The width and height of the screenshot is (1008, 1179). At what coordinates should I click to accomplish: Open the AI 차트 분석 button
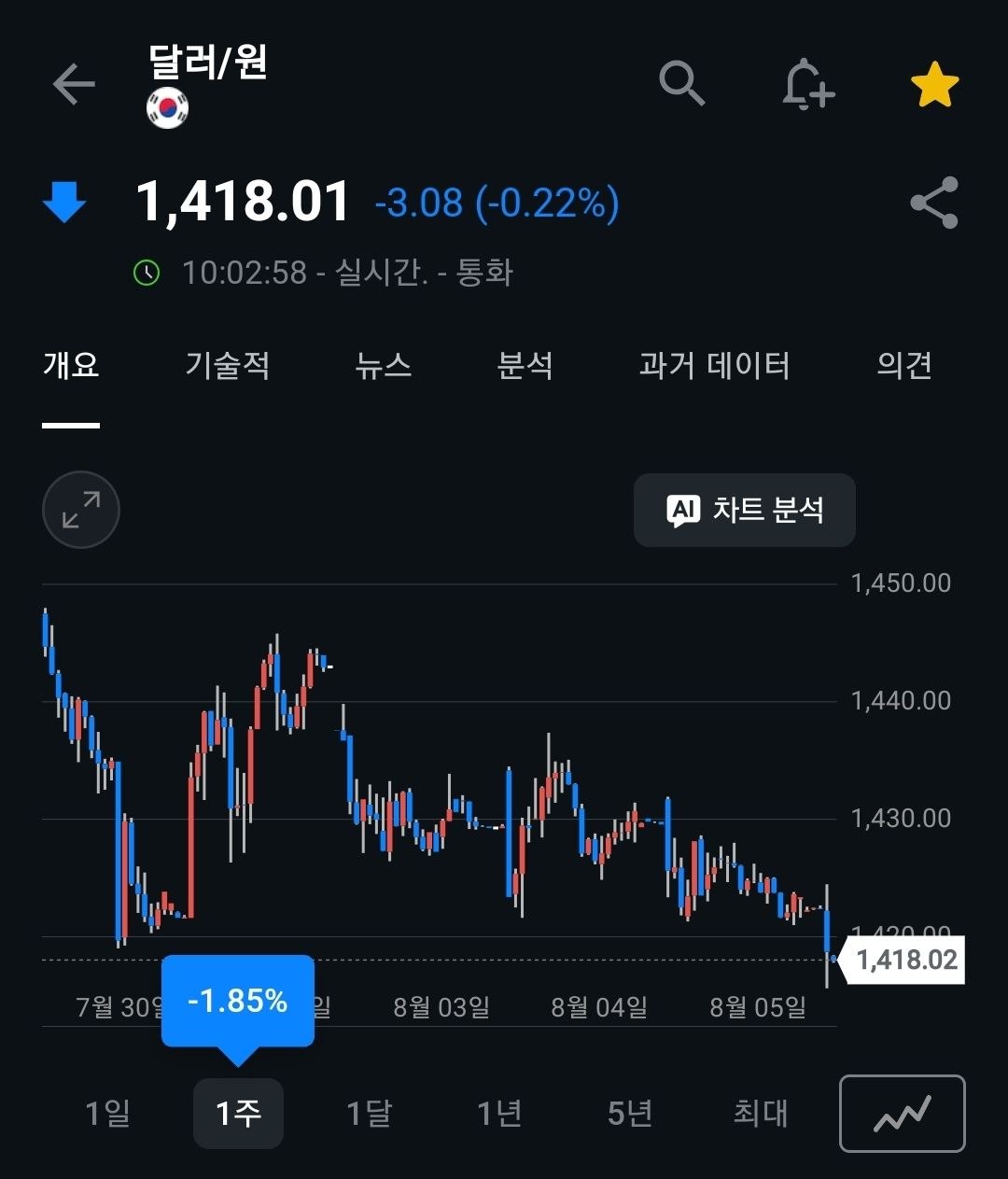coord(745,510)
